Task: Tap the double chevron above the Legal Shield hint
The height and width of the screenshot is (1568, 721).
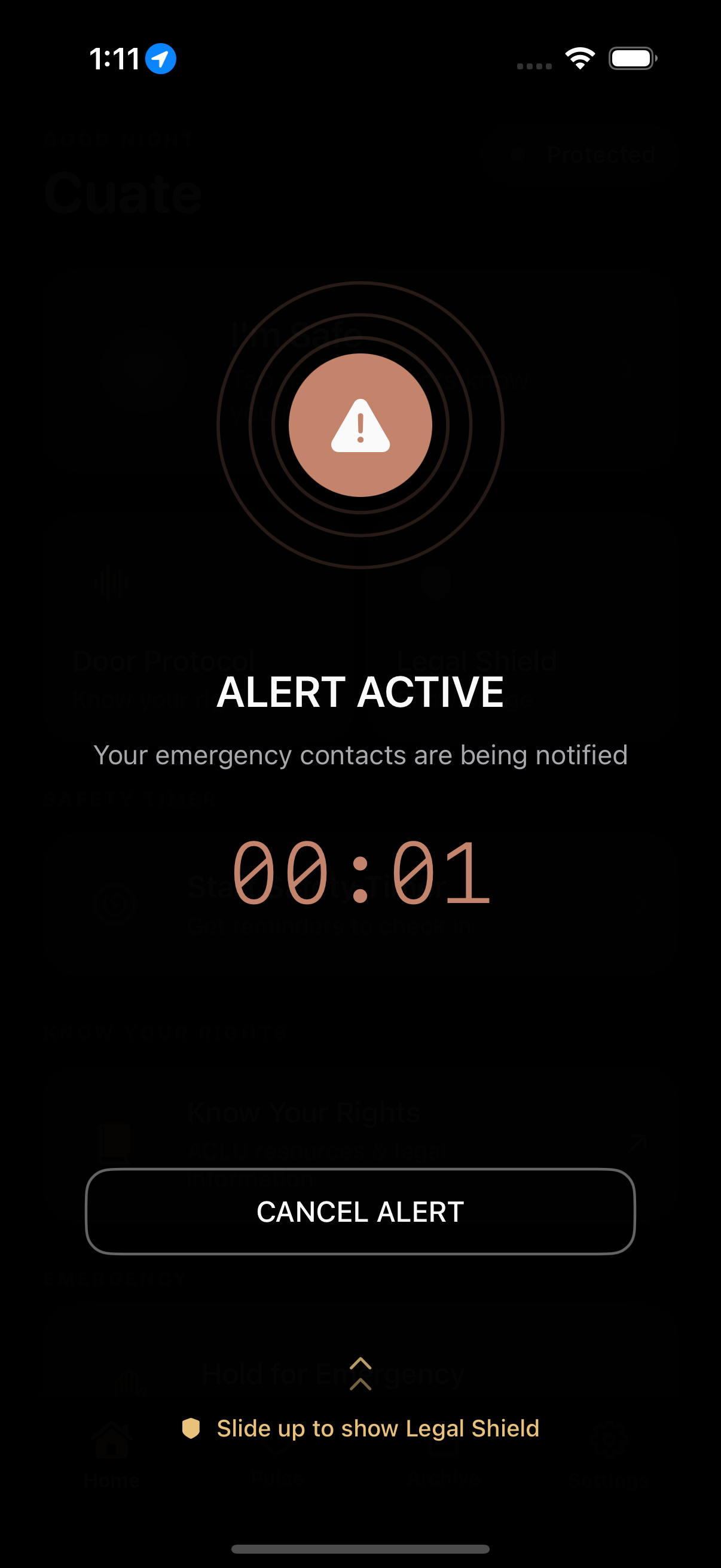Action: (360, 1374)
